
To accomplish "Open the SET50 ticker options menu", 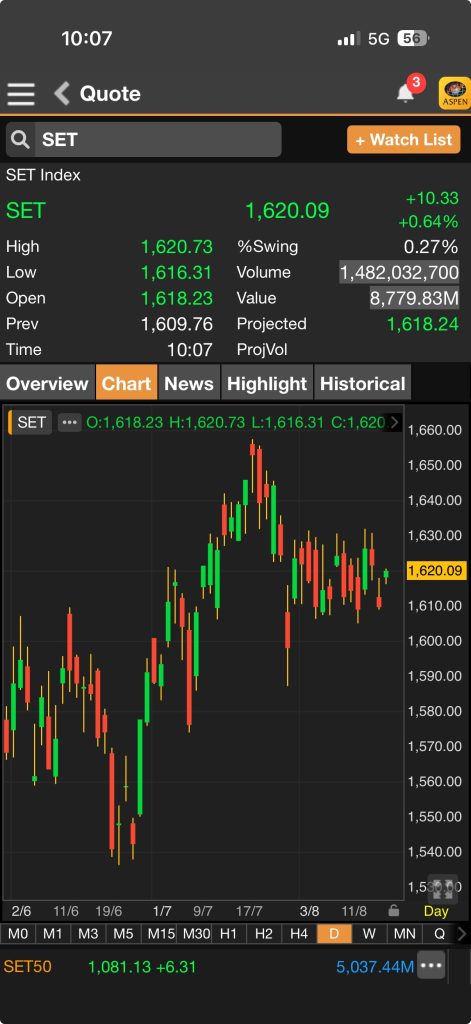I will 432,965.
